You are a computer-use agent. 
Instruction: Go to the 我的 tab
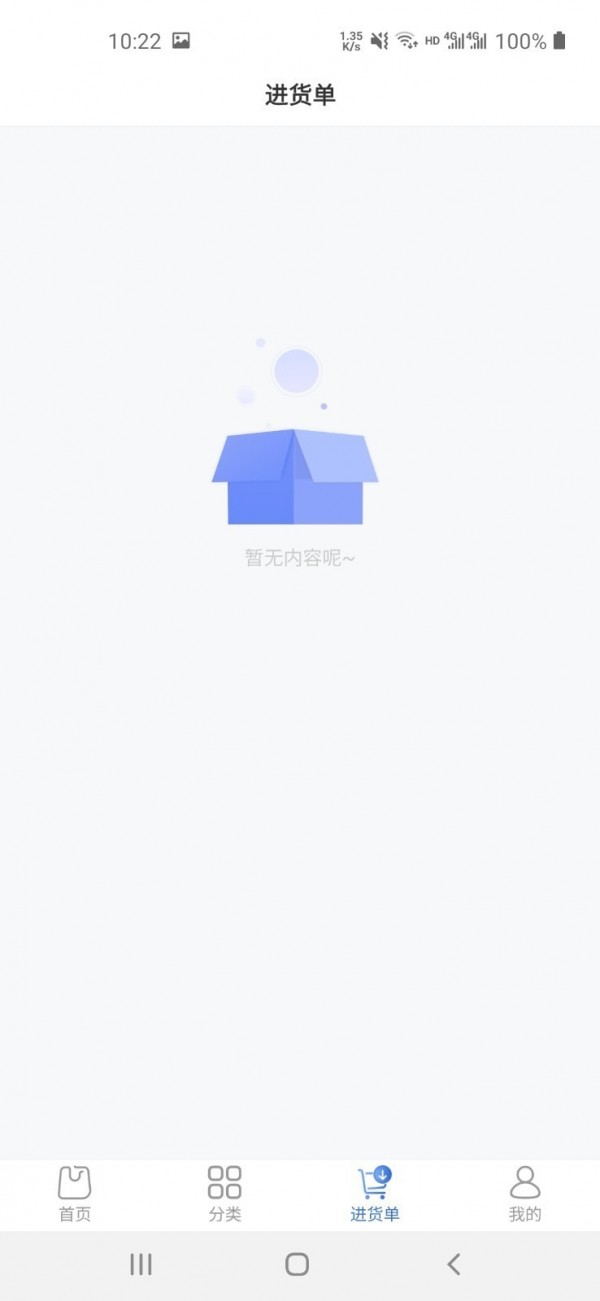525,1194
